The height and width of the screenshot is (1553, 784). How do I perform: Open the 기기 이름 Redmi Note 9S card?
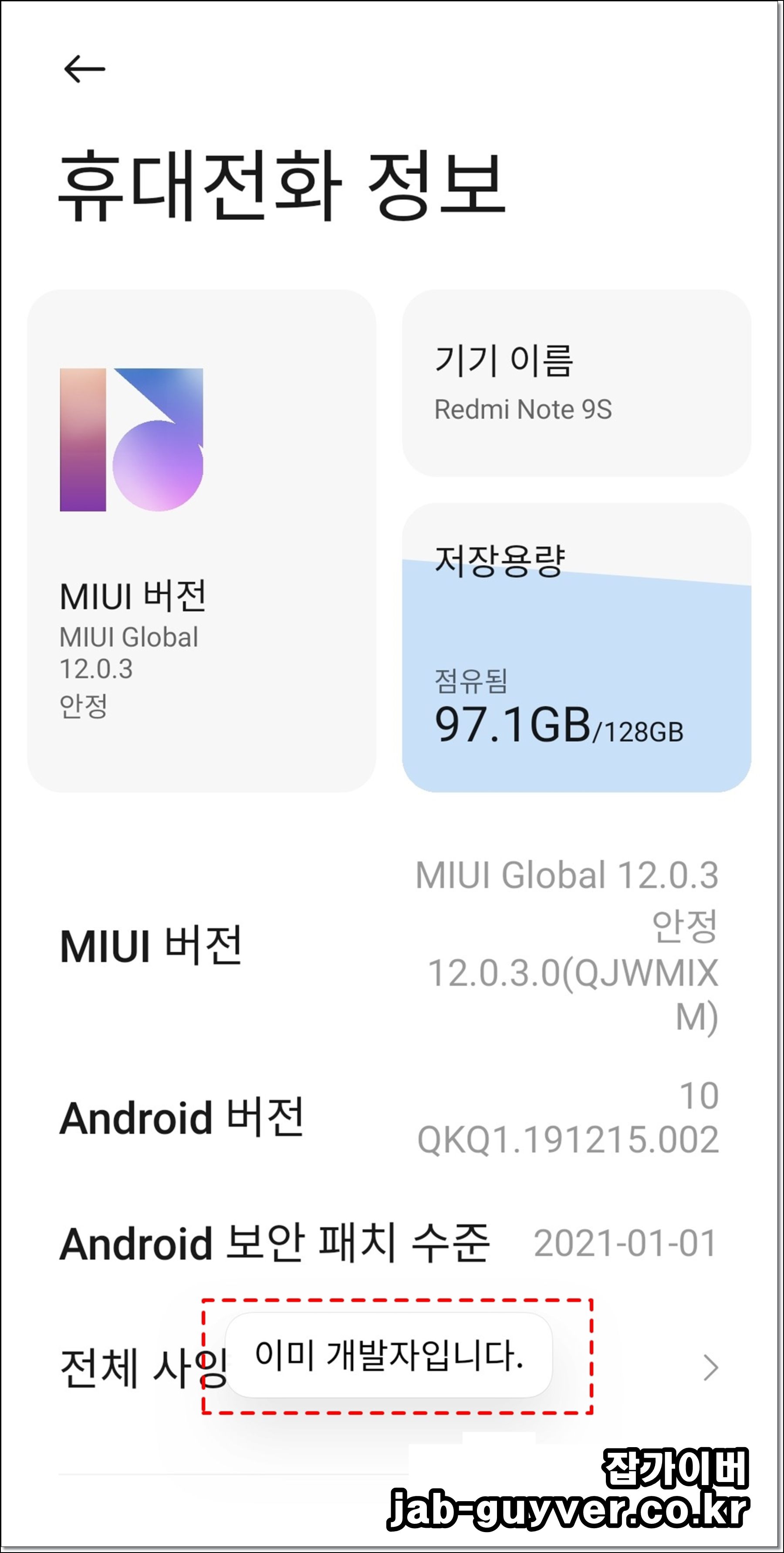577,383
